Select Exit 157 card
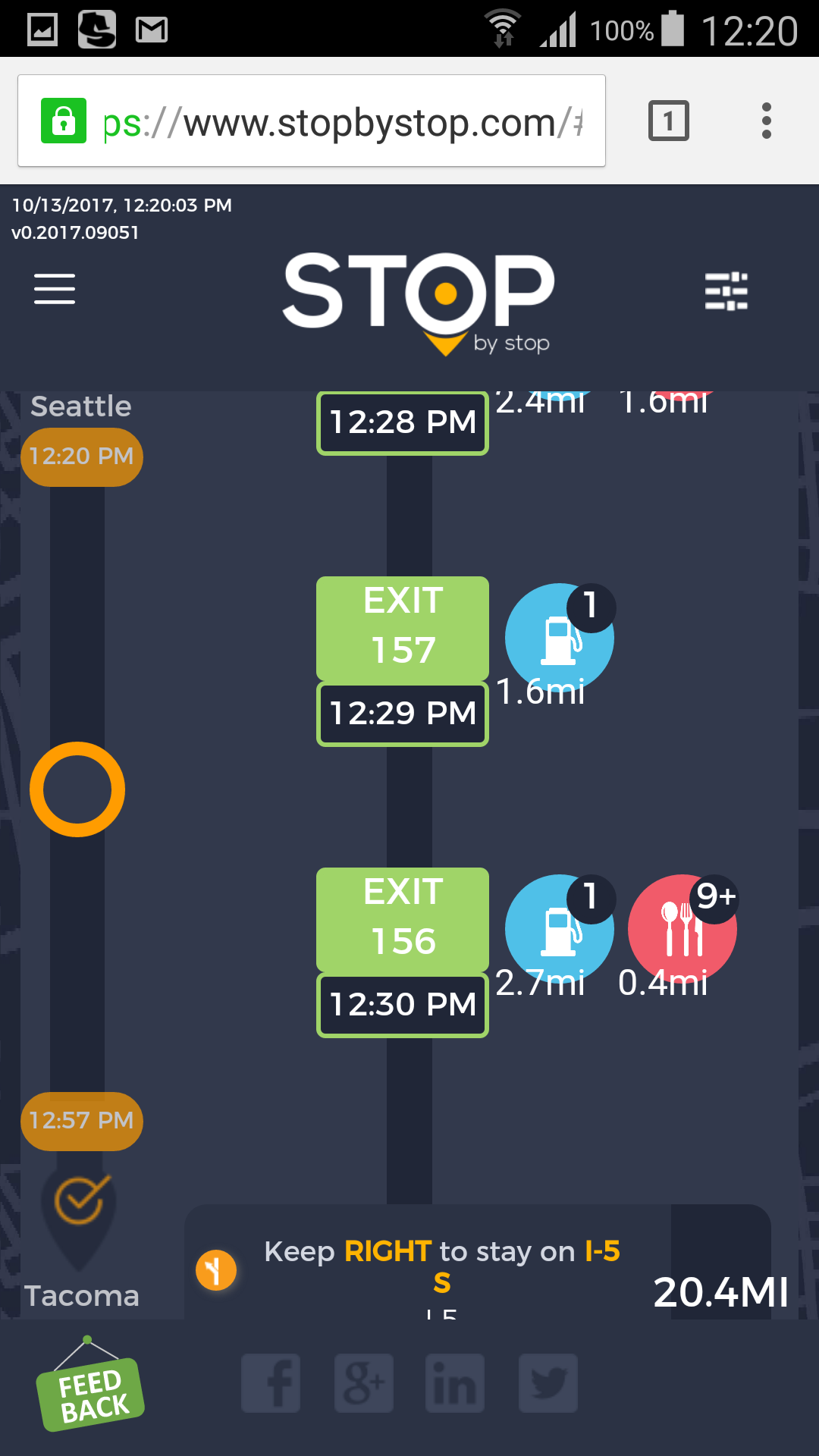The height and width of the screenshot is (1456, 819). [402, 627]
